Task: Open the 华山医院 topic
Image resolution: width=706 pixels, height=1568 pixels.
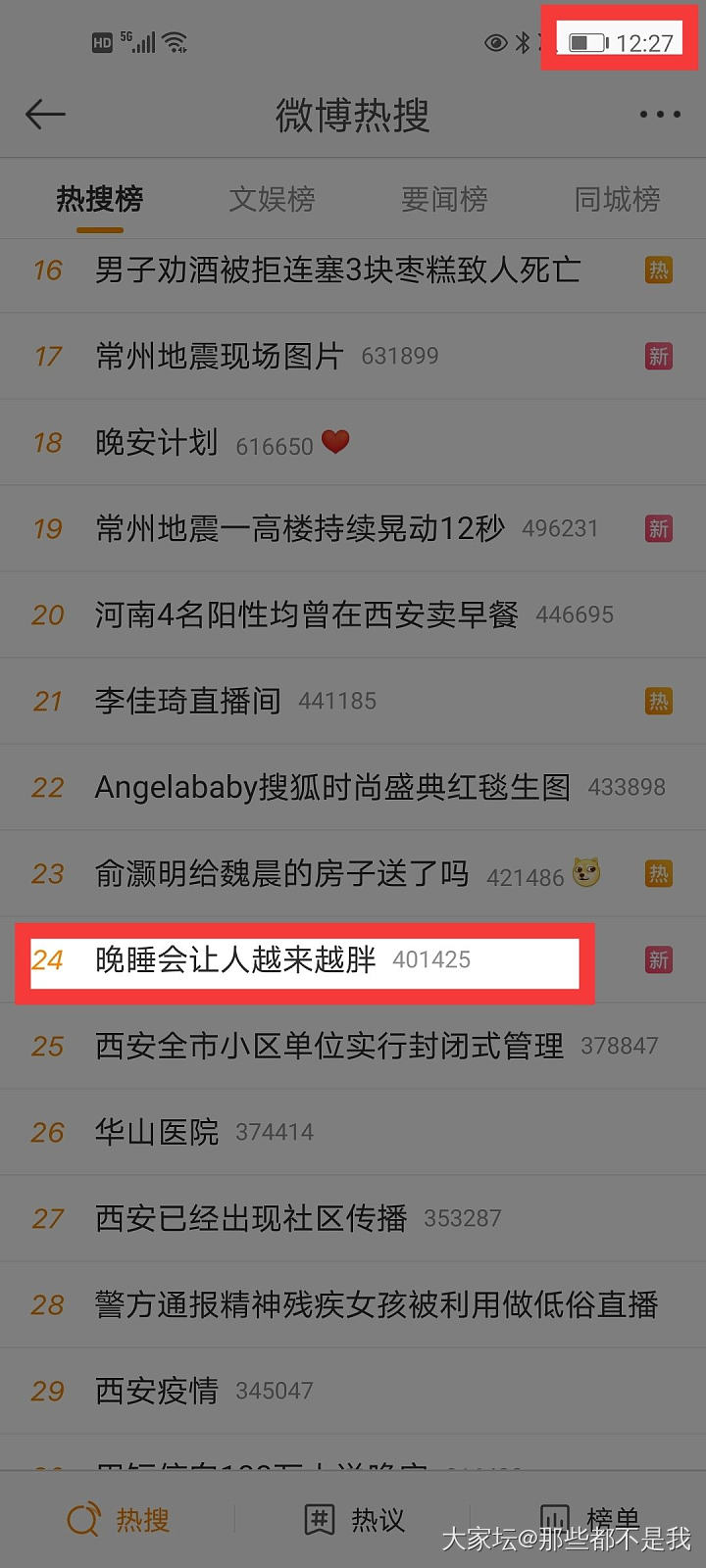Action: click(x=157, y=1132)
